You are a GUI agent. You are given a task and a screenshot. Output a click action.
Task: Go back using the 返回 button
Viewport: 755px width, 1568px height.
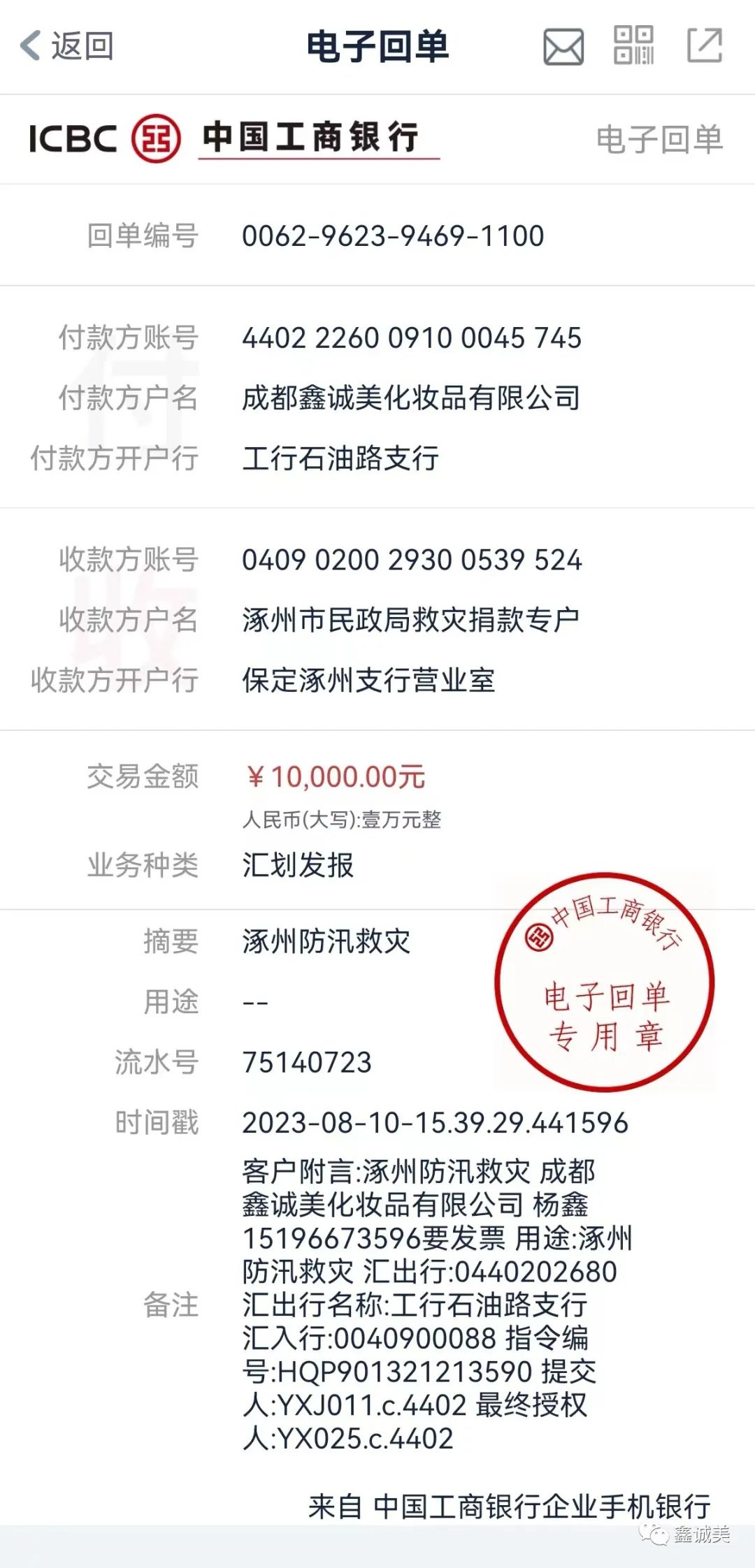tap(66, 46)
